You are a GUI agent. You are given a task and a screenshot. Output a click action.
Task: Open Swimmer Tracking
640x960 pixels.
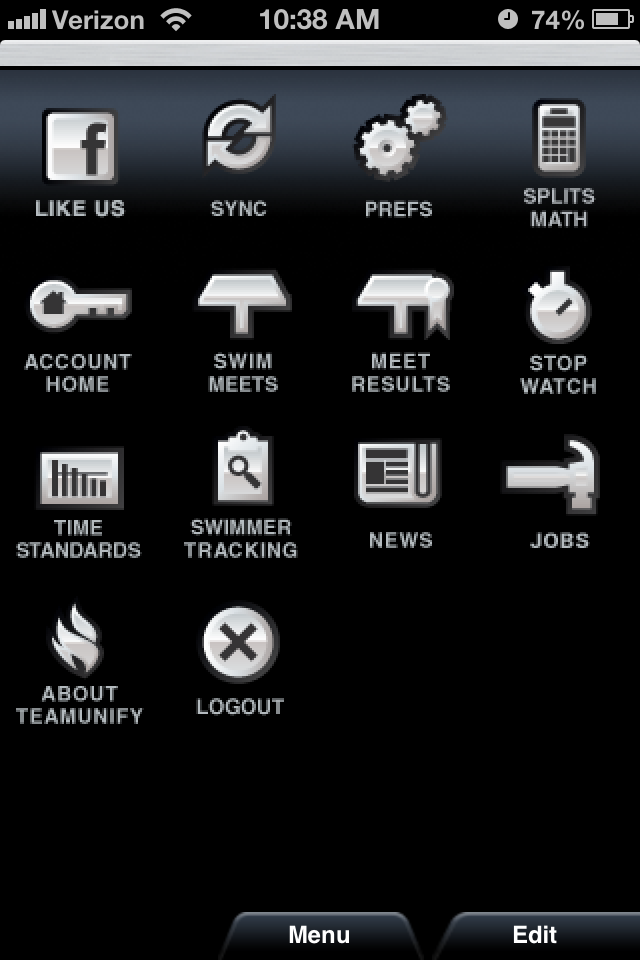(242, 470)
